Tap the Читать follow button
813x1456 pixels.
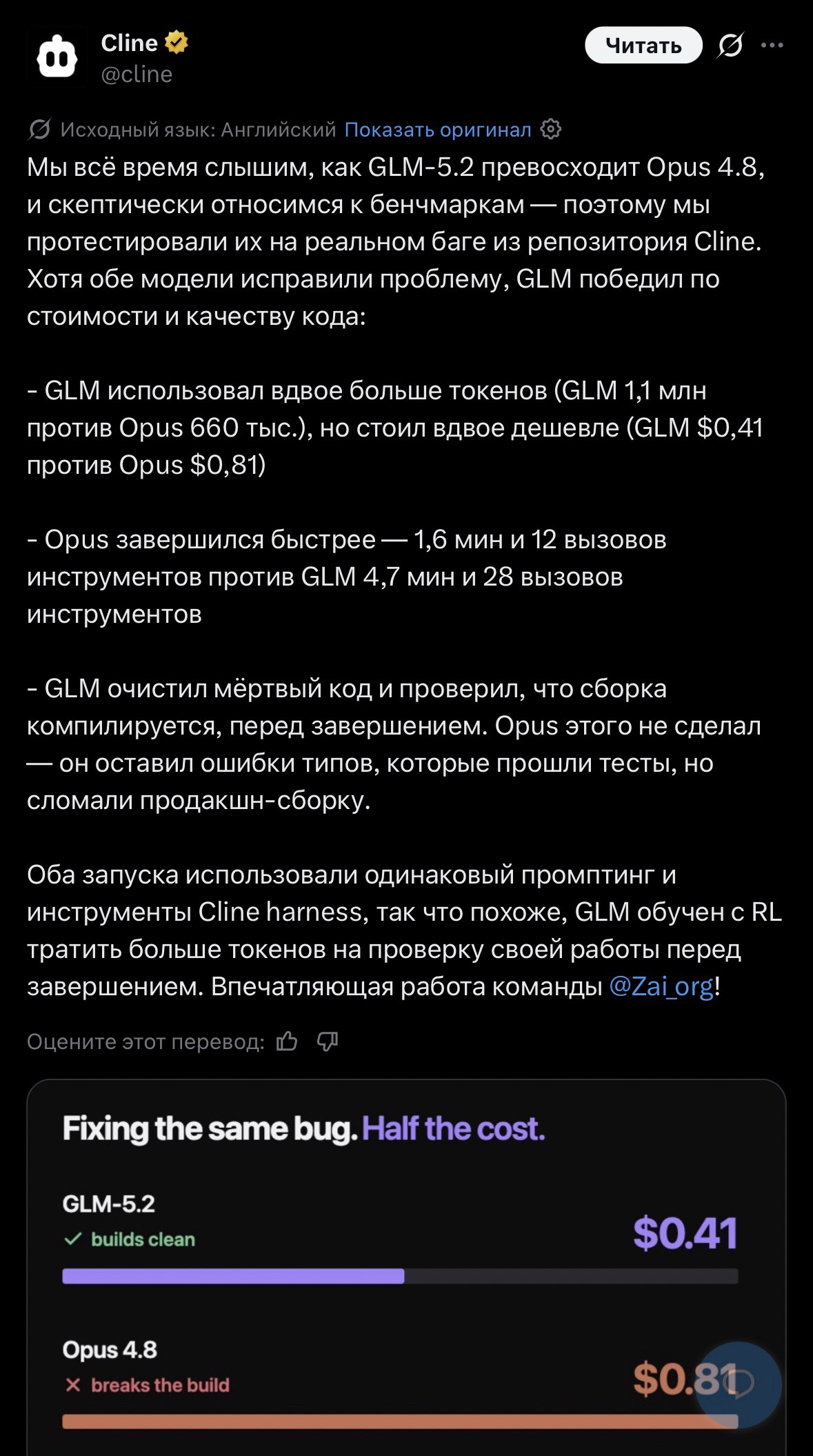[643, 46]
